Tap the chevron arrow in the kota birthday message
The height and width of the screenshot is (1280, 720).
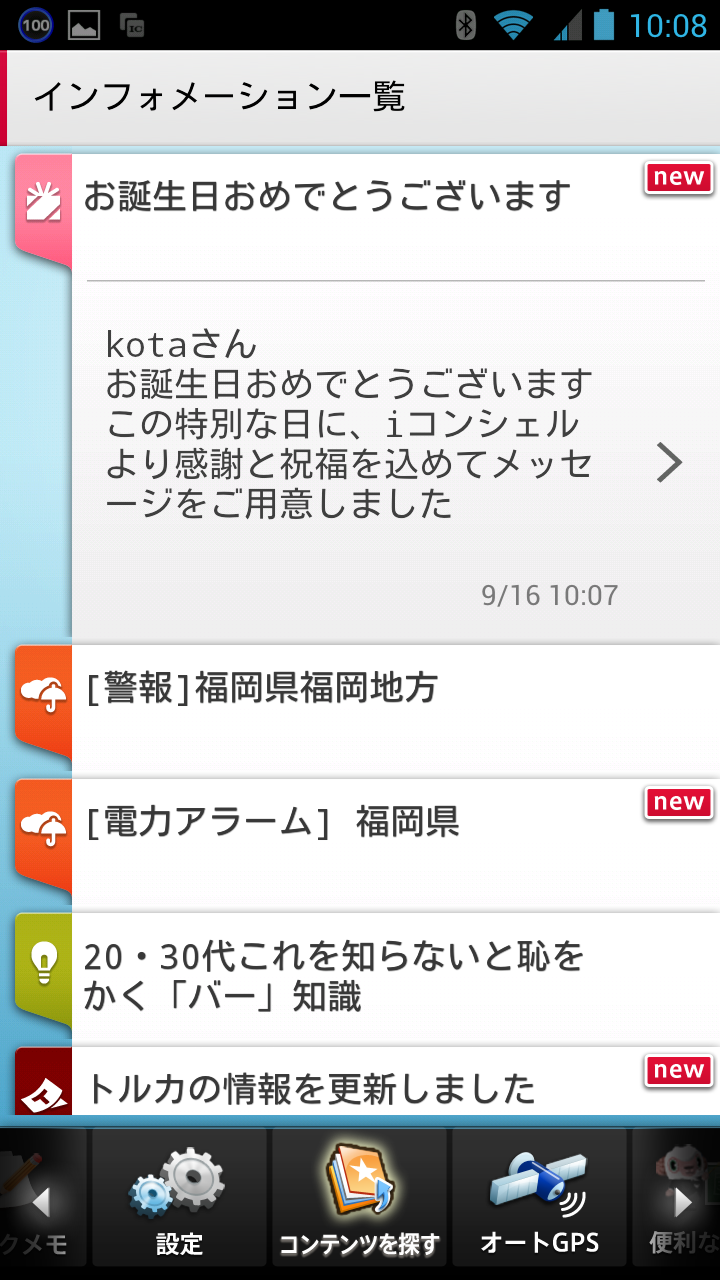tap(669, 462)
